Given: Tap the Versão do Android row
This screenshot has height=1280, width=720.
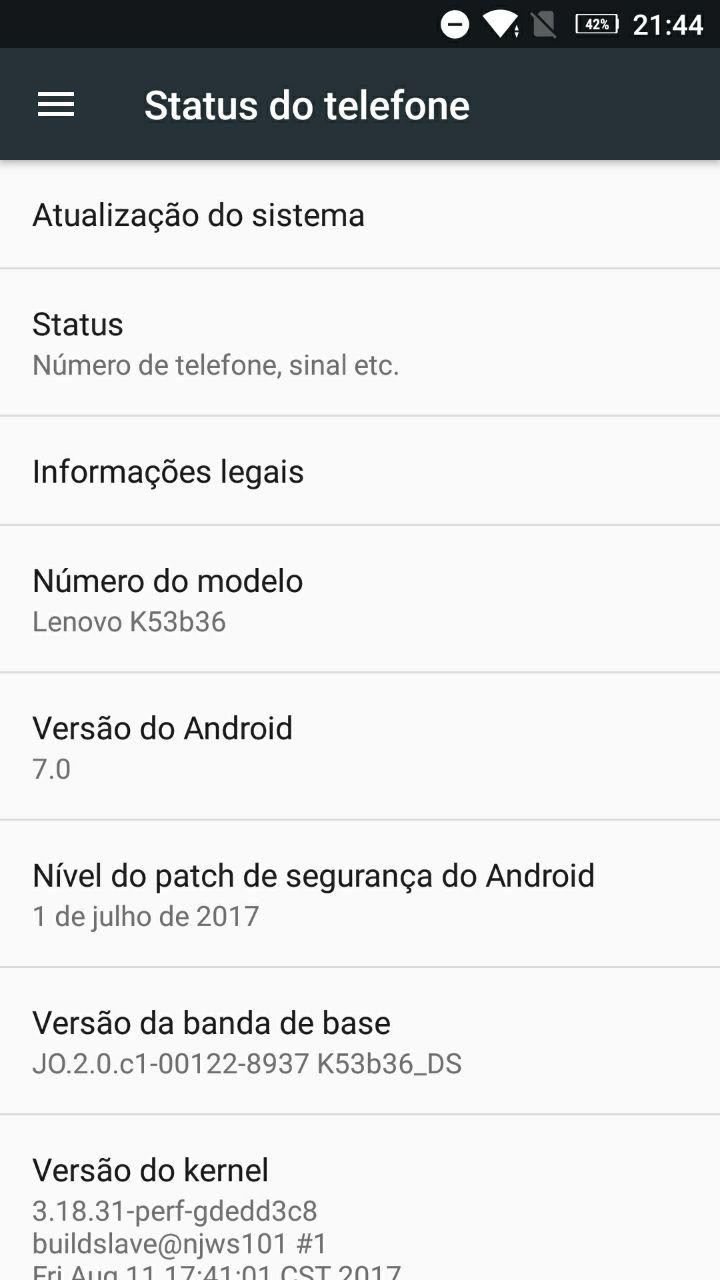Looking at the screenshot, I should click(360, 747).
